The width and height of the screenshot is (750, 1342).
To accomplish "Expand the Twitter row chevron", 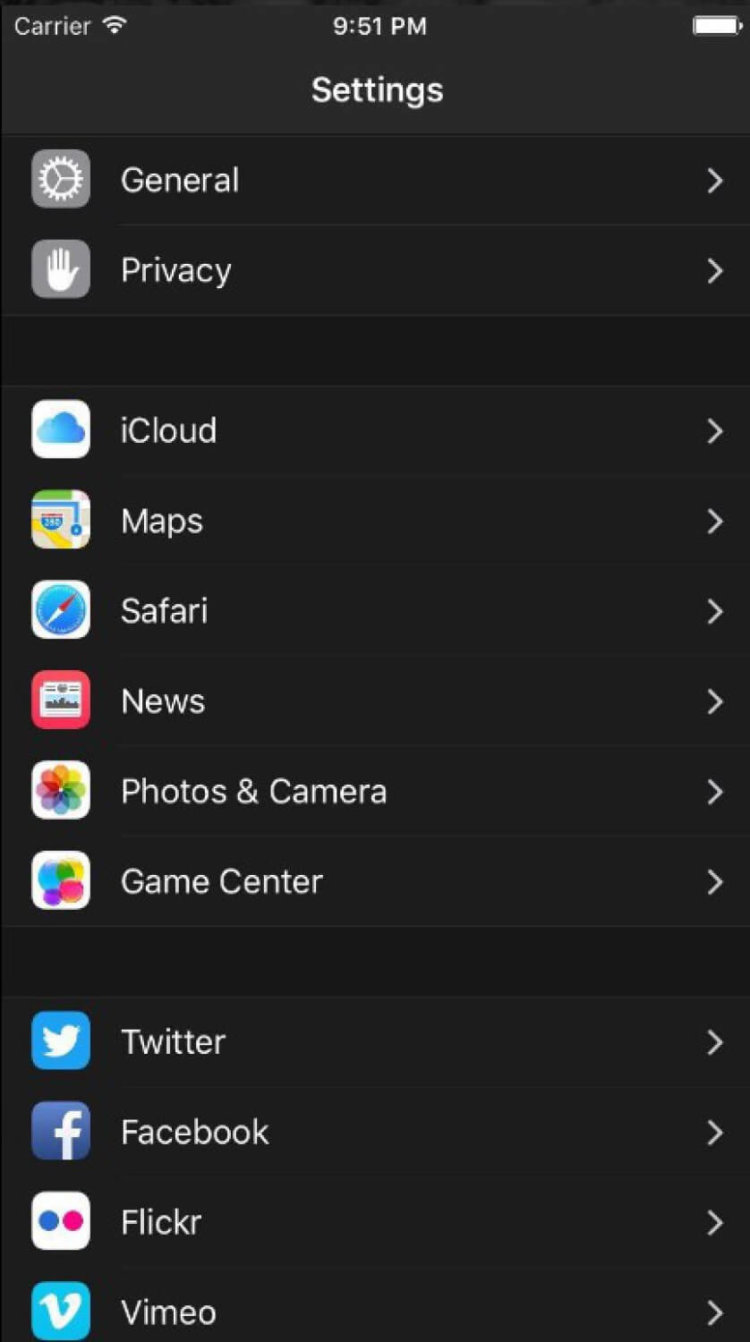I will pyautogui.click(x=714, y=1041).
